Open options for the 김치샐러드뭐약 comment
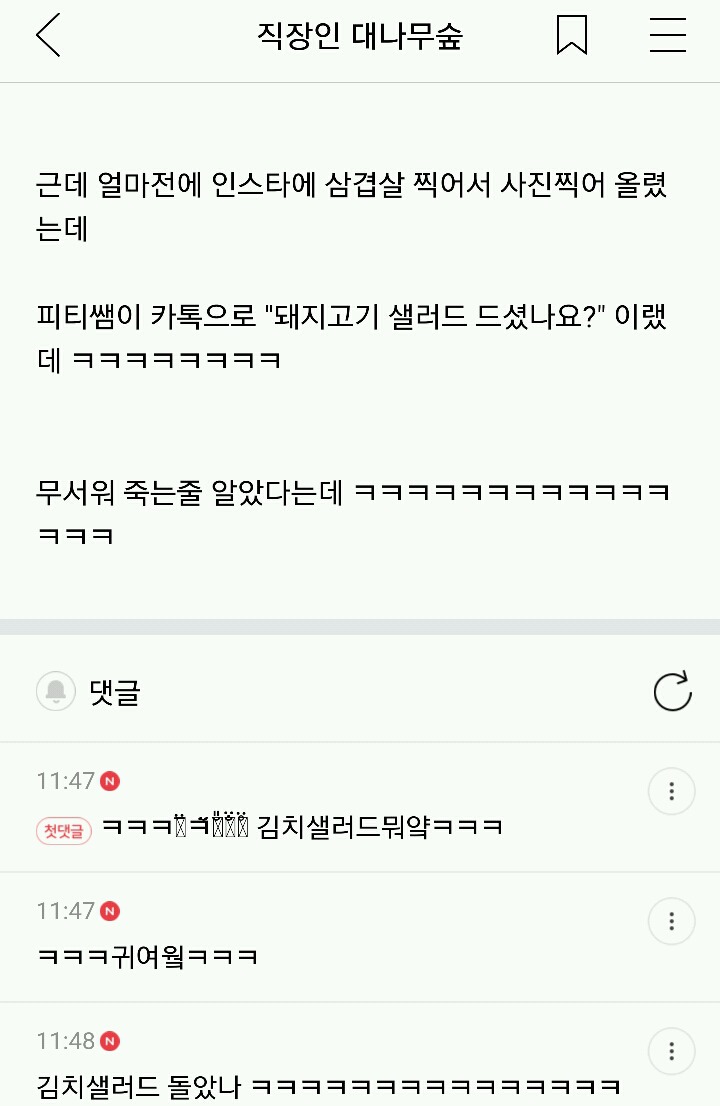 [x=671, y=792]
